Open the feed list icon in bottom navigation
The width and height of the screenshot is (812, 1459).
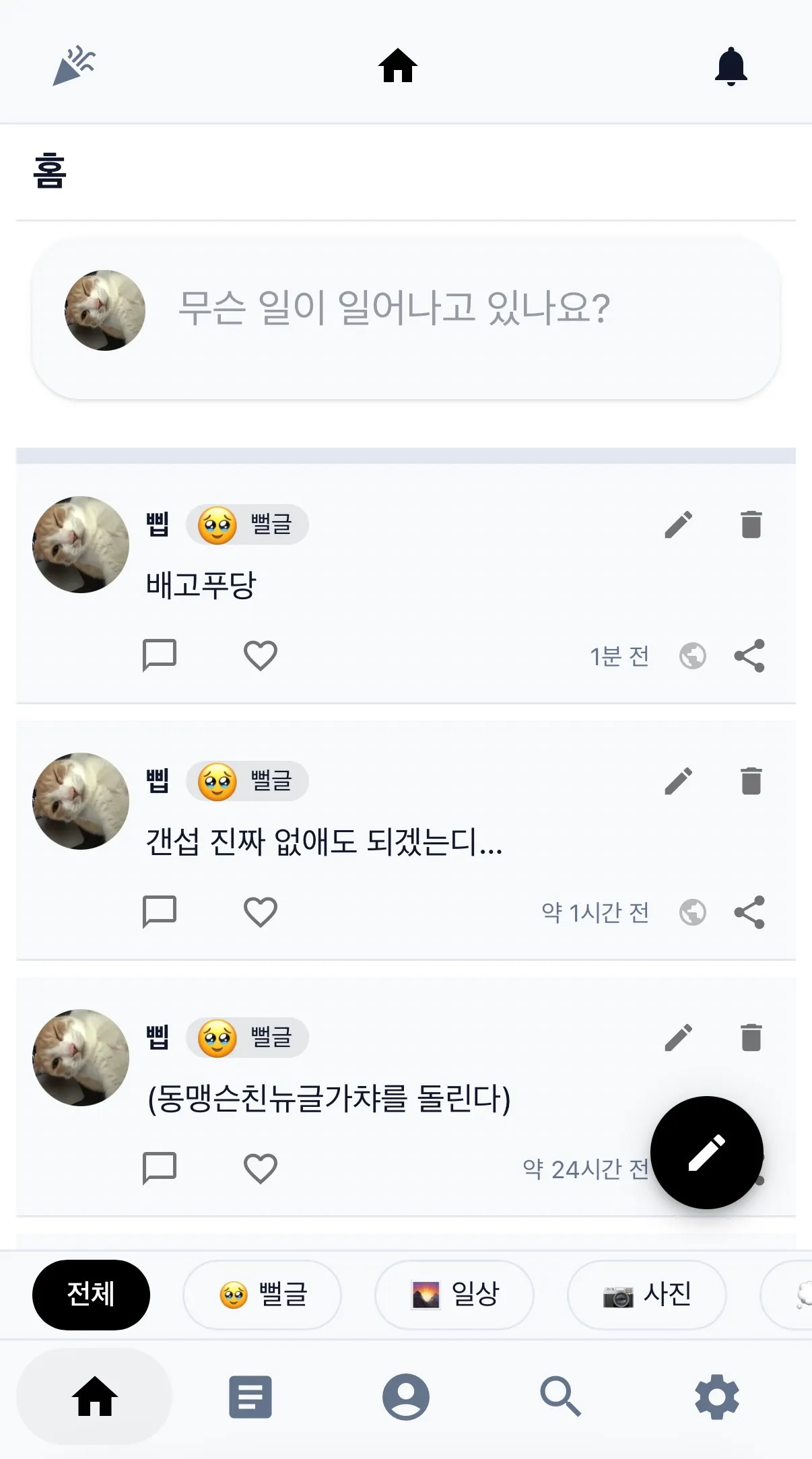click(250, 1397)
